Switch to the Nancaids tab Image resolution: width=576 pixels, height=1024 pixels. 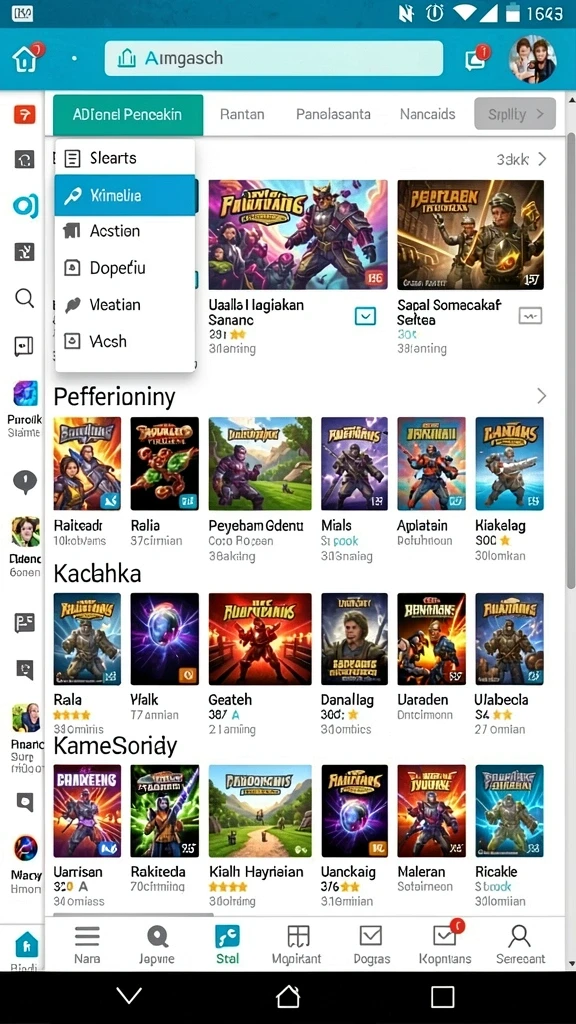(428, 114)
